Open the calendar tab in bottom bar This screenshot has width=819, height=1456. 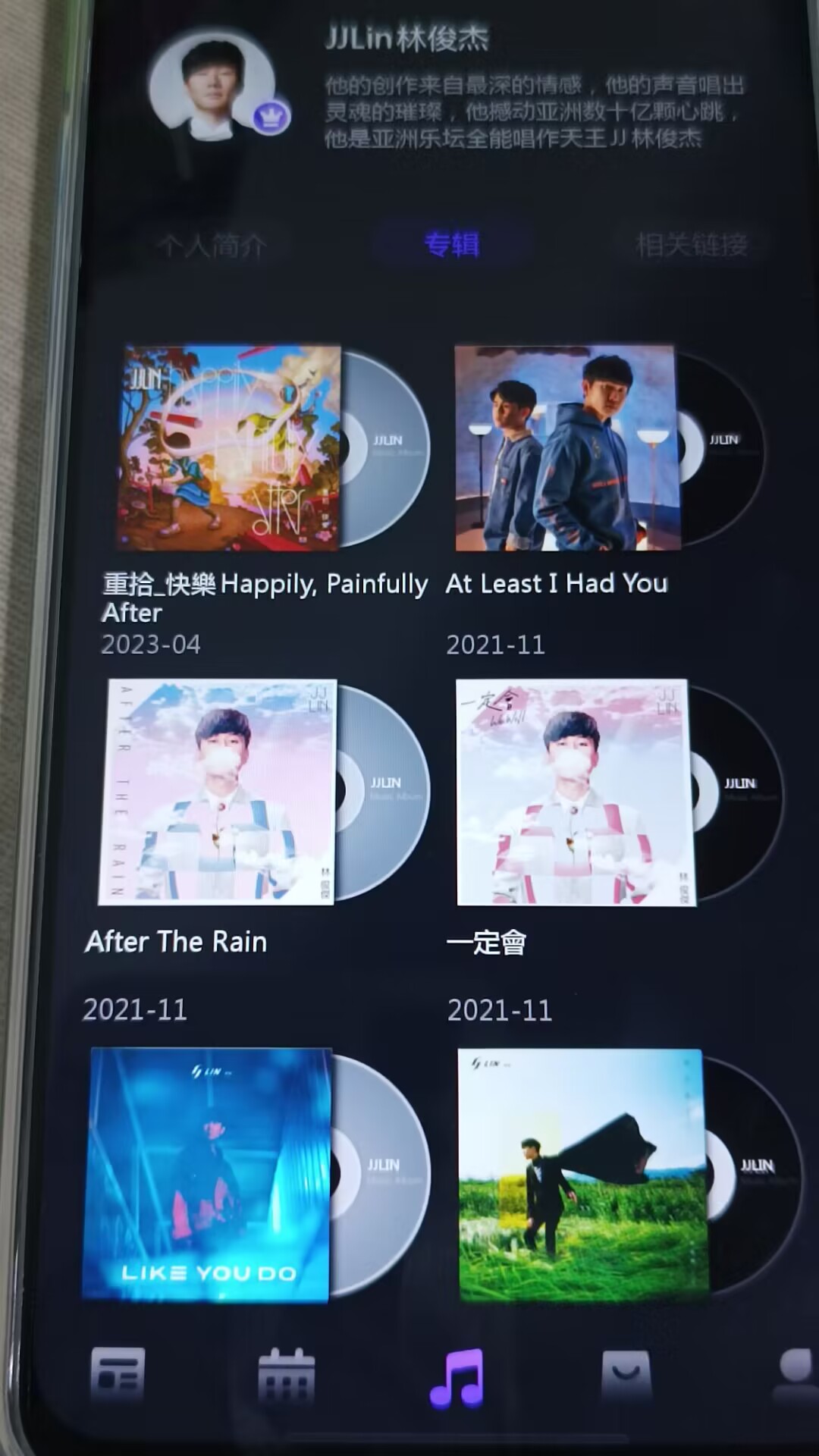point(286,1376)
